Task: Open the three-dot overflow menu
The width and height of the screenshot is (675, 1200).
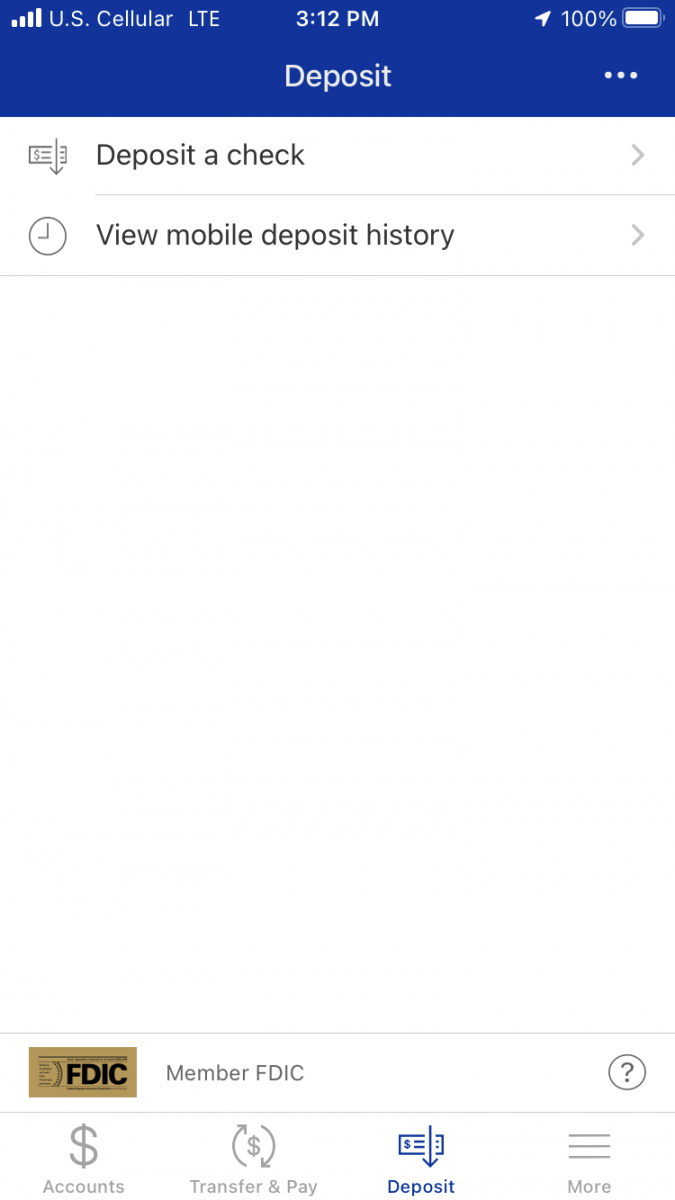Action: [x=621, y=76]
